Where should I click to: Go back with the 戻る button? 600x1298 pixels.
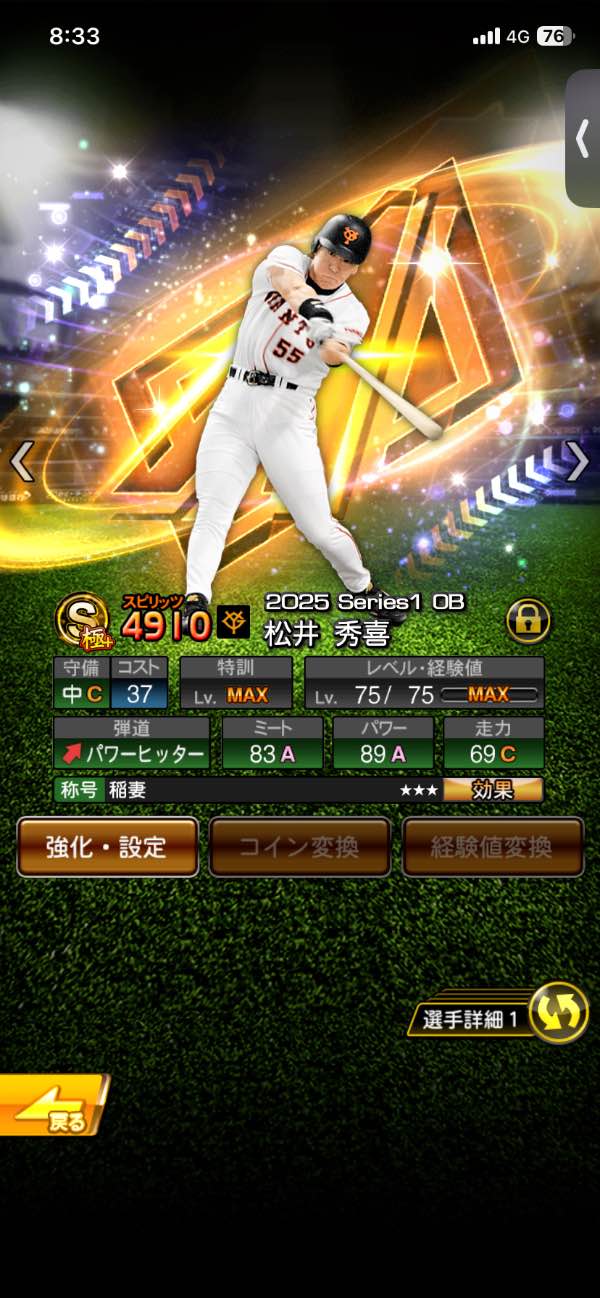(x=52, y=1107)
